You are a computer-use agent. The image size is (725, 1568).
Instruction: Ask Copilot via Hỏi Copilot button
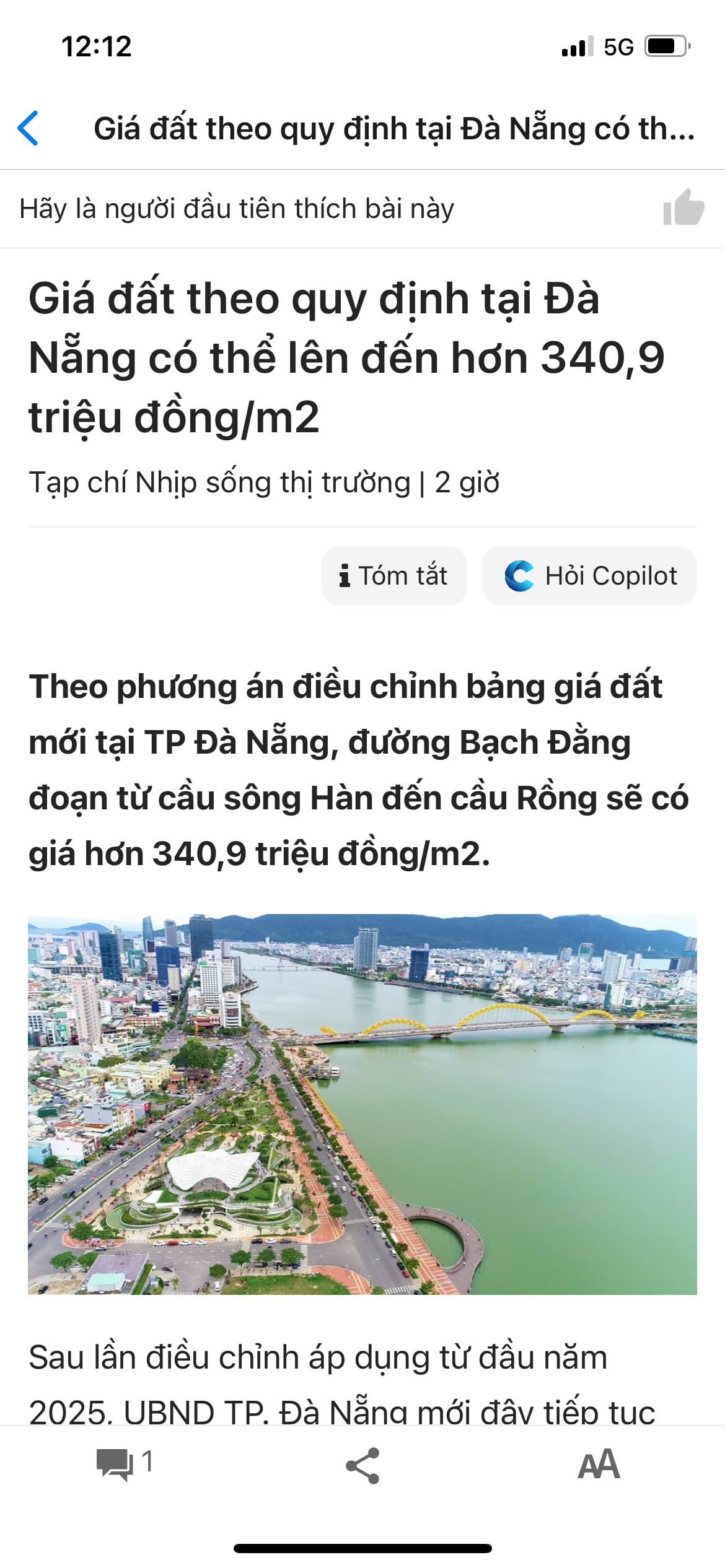[589, 576]
